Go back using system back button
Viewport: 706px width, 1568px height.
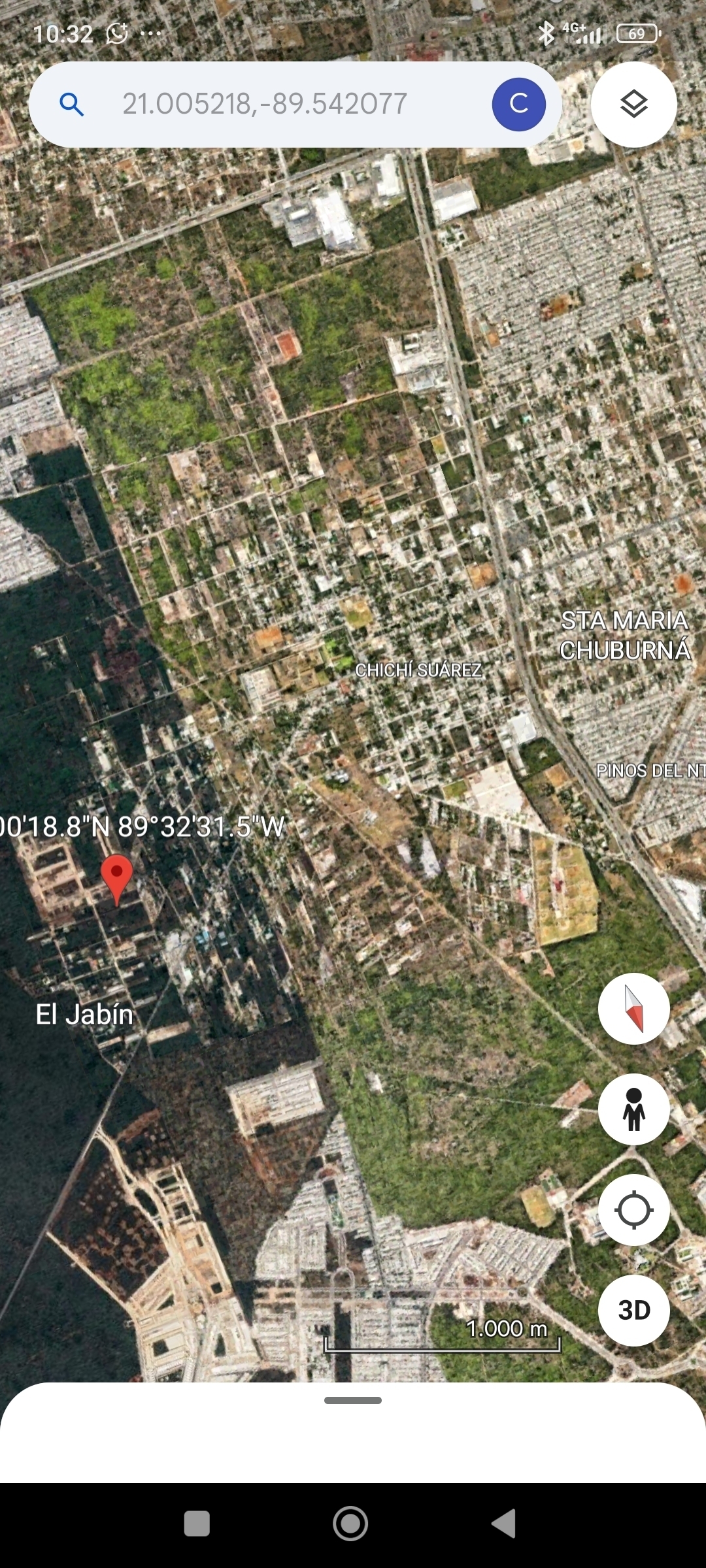coord(504,1524)
